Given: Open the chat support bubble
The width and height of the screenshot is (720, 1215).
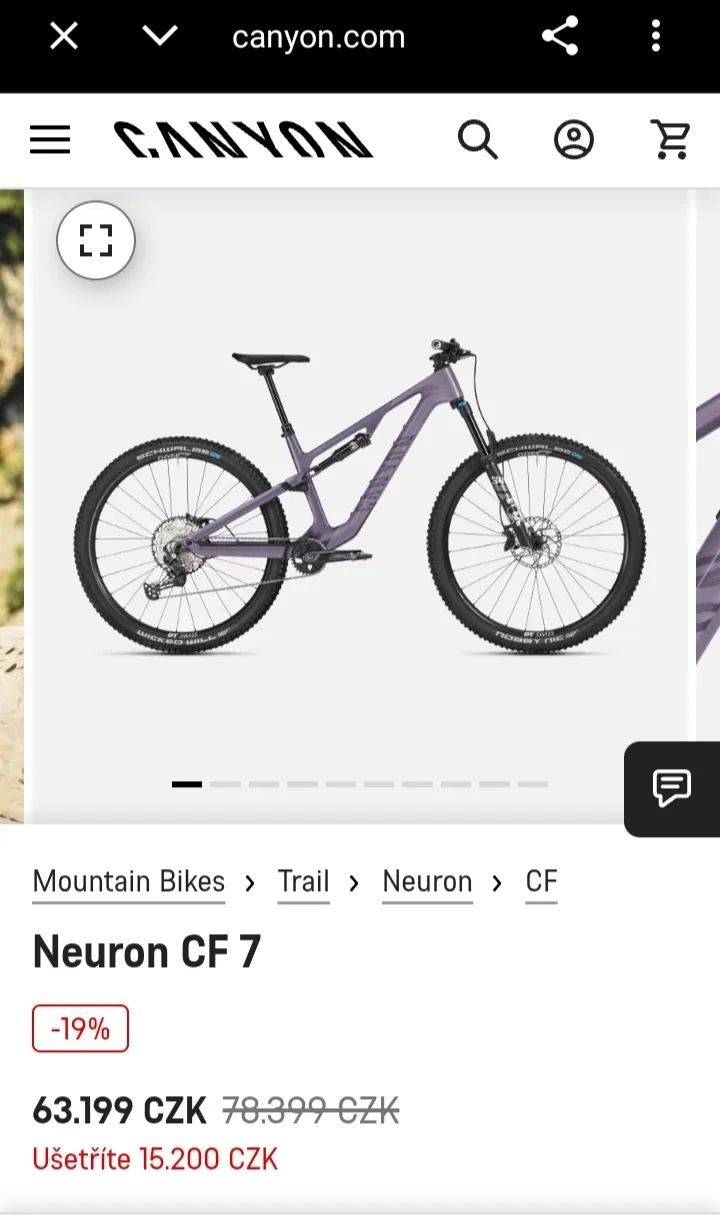Looking at the screenshot, I should pos(672,789).
